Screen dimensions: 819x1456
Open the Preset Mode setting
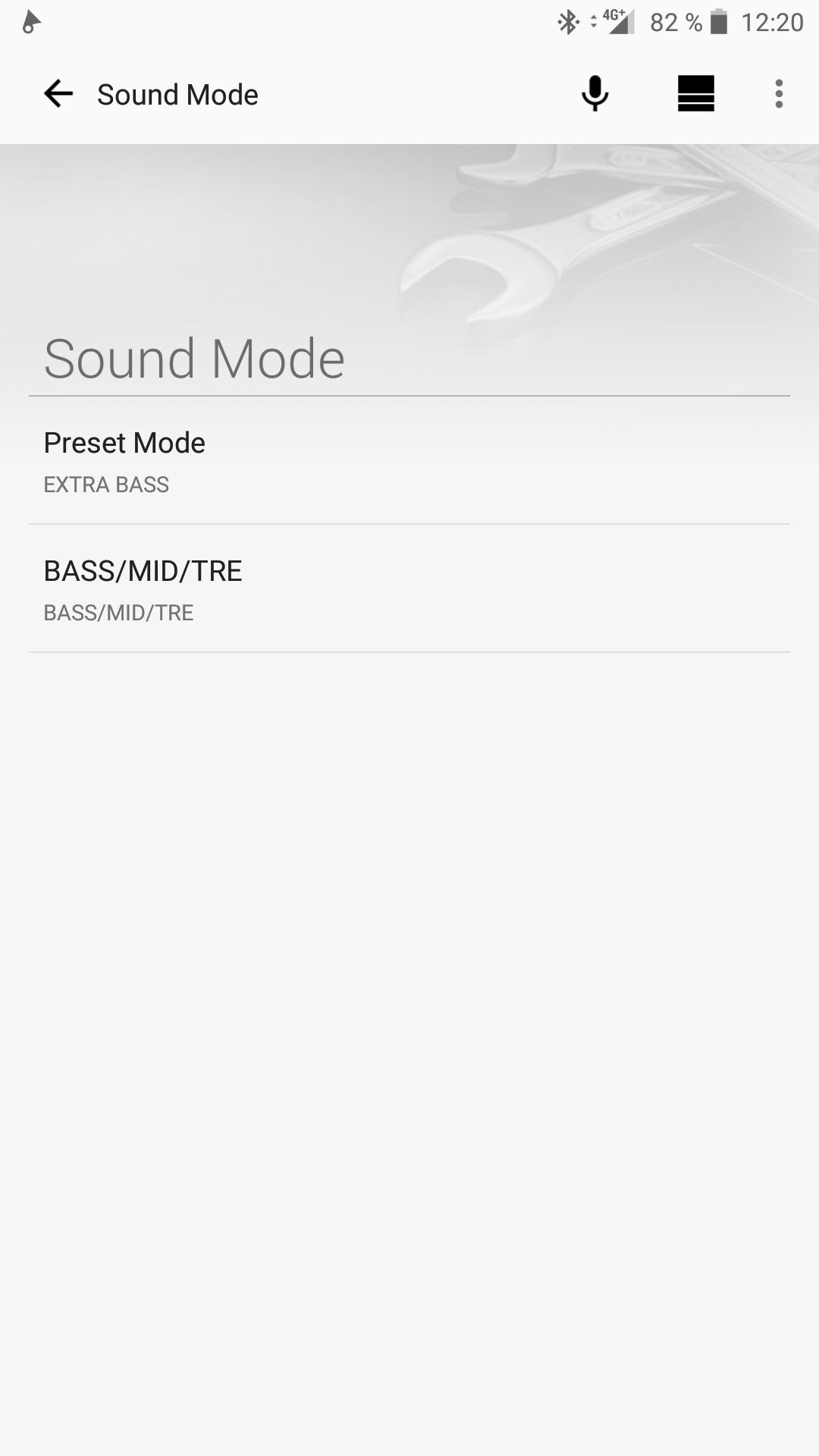[409, 461]
